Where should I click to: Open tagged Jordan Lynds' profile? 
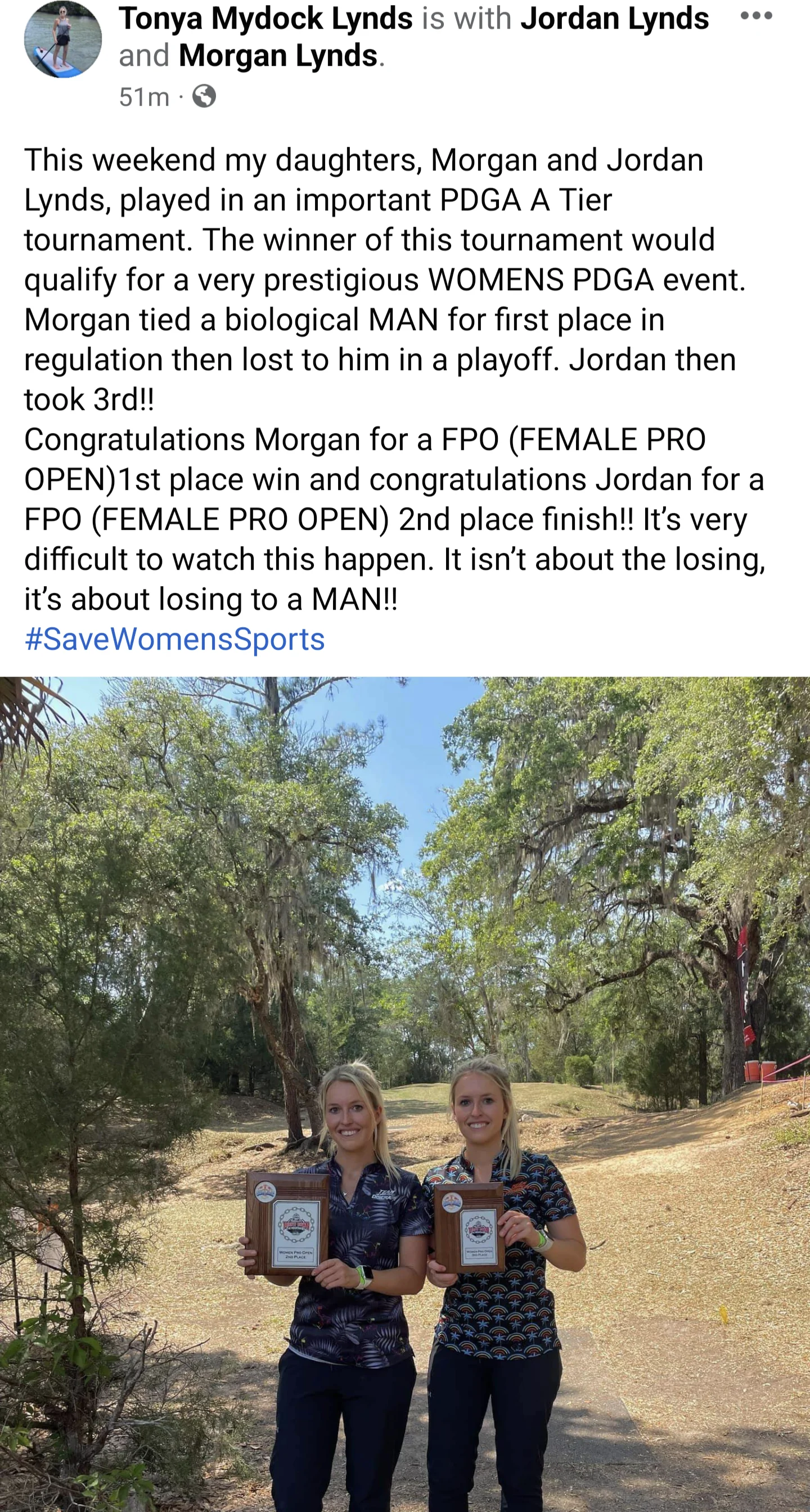point(615,19)
